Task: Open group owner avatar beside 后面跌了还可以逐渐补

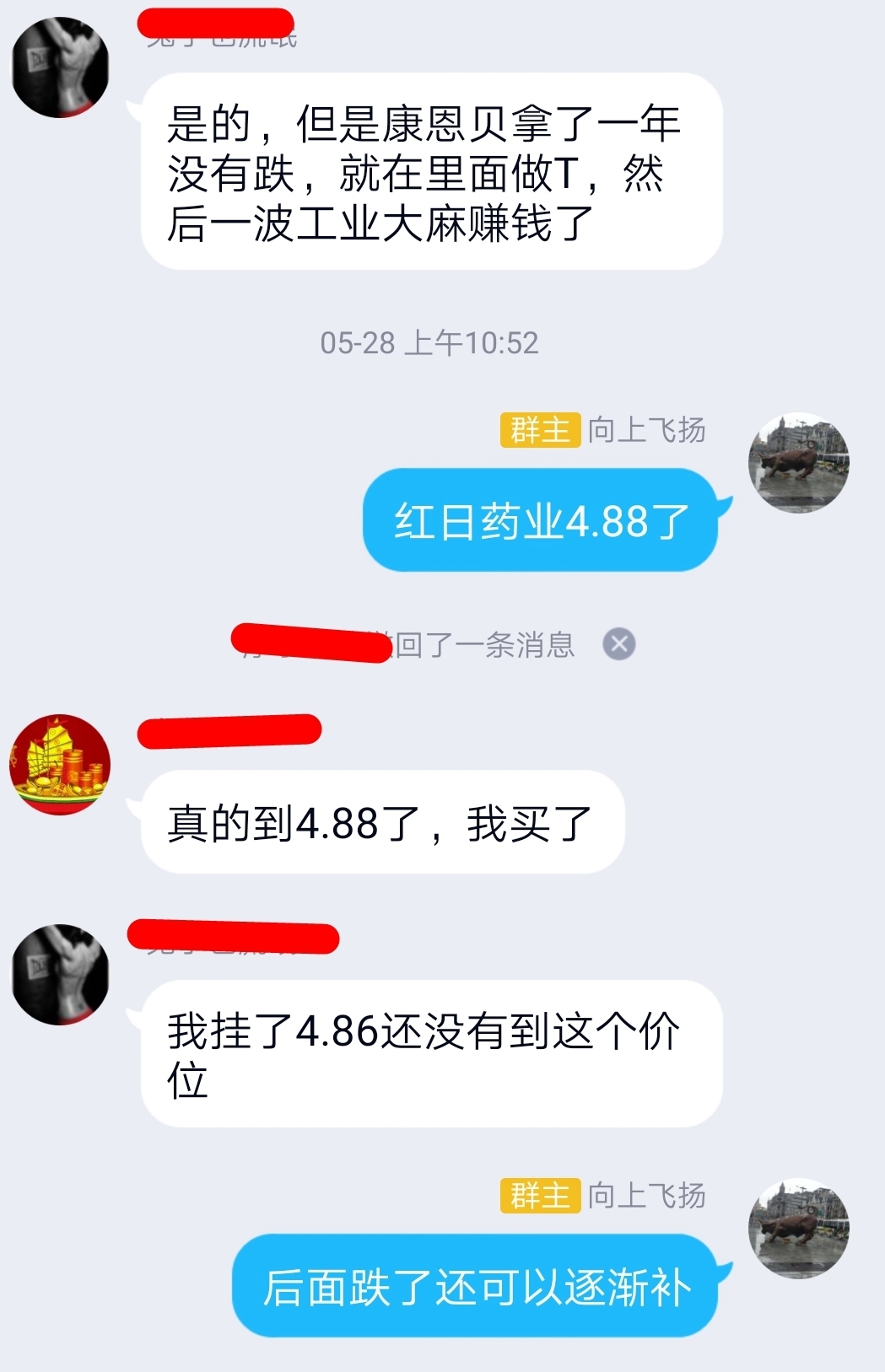Action: (798, 1229)
